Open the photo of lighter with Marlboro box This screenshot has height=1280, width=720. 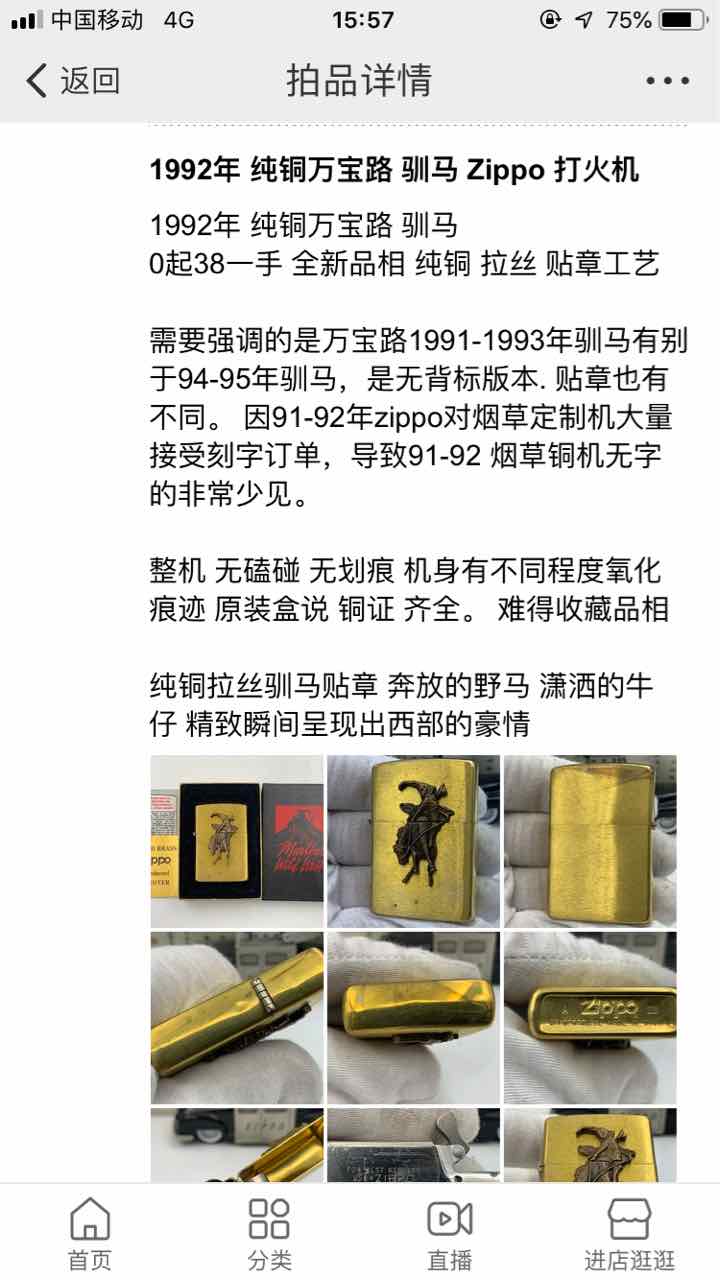tap(237, 841)
